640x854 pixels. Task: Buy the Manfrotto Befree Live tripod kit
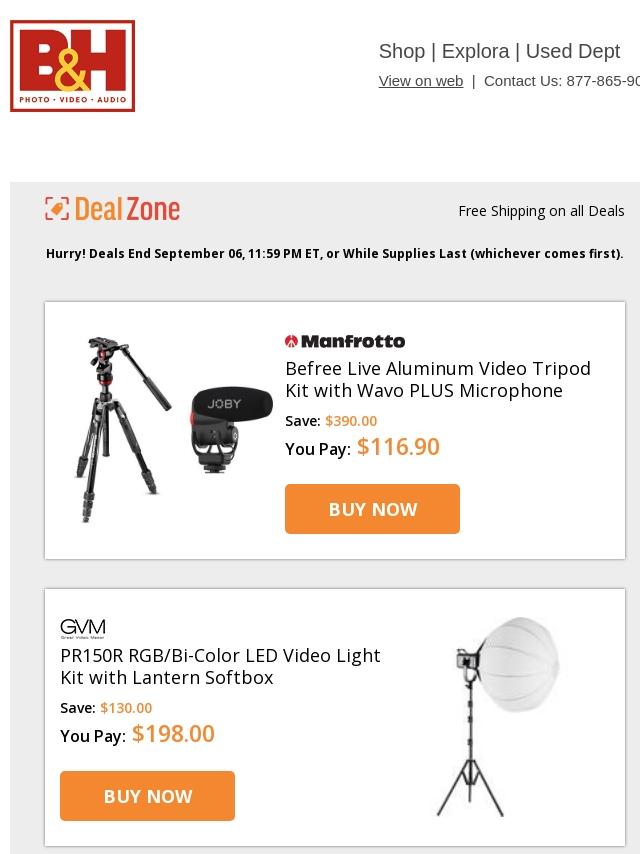372,509
